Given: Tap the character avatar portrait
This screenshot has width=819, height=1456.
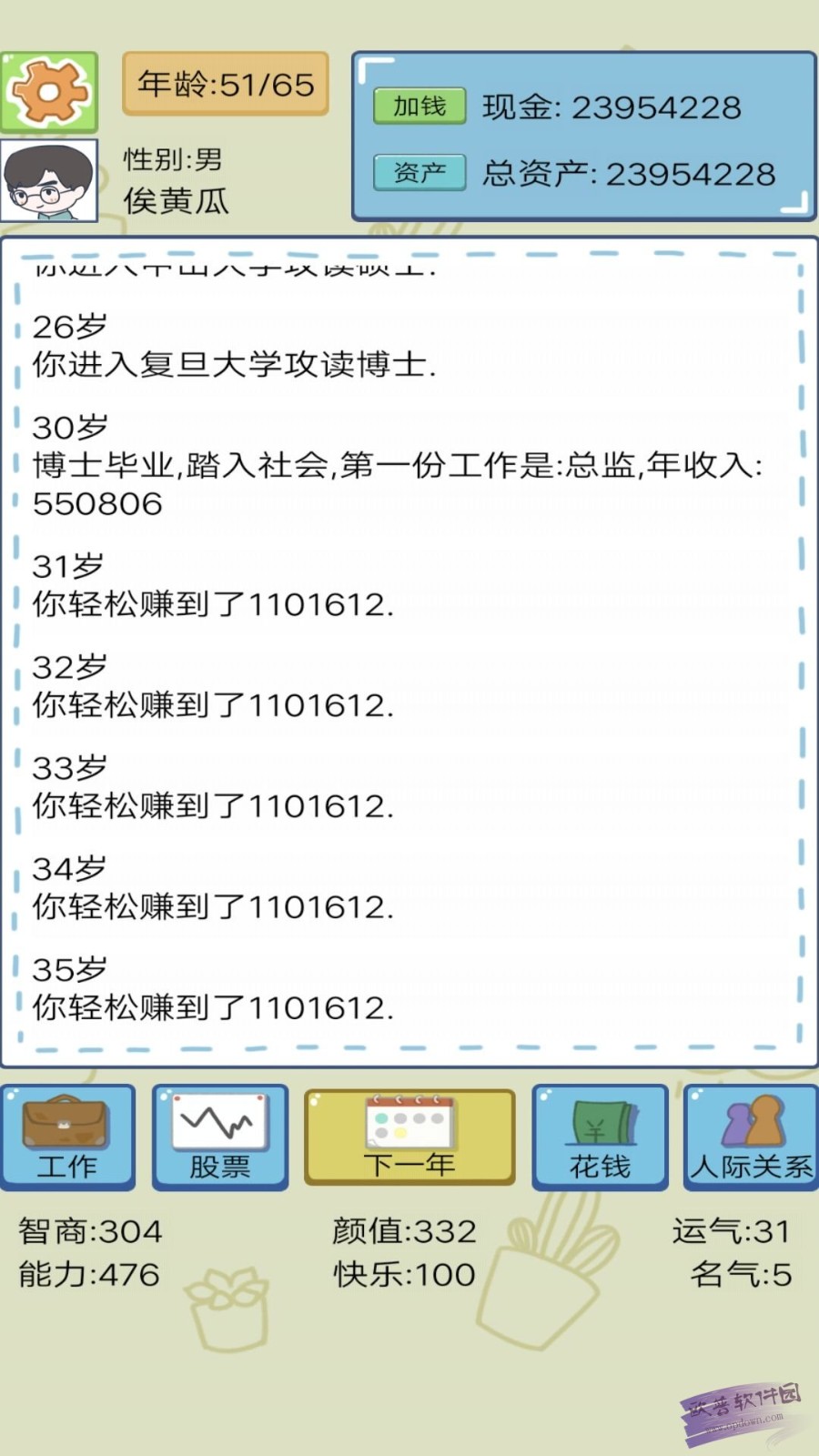Looking at the screenshot, I should [x=49, y=181].
